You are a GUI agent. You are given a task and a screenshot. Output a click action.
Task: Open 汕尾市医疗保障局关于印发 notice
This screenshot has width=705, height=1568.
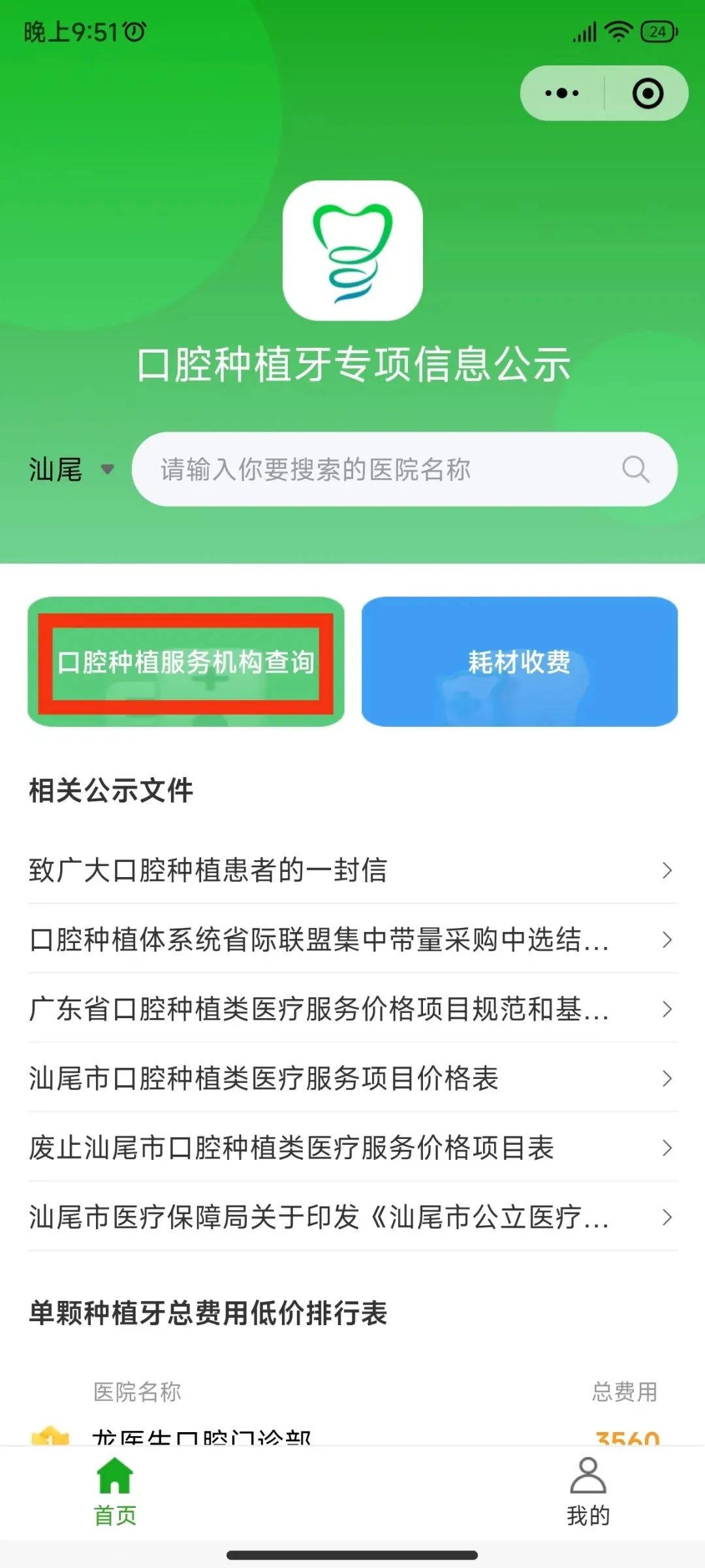tap(352, 1217)
